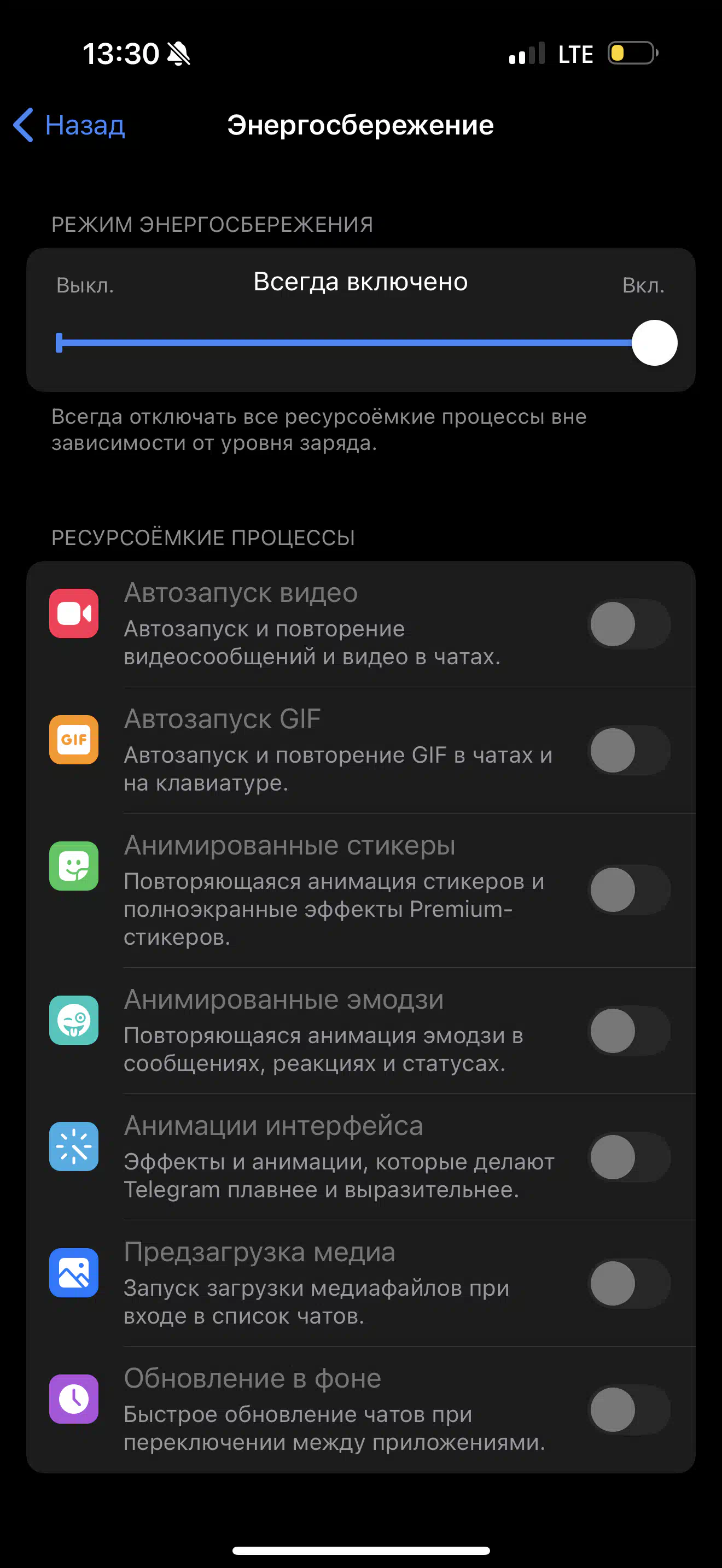
Task: Enable the Анимированные эмодзи toggle
Action: (x=630, y=1031)
